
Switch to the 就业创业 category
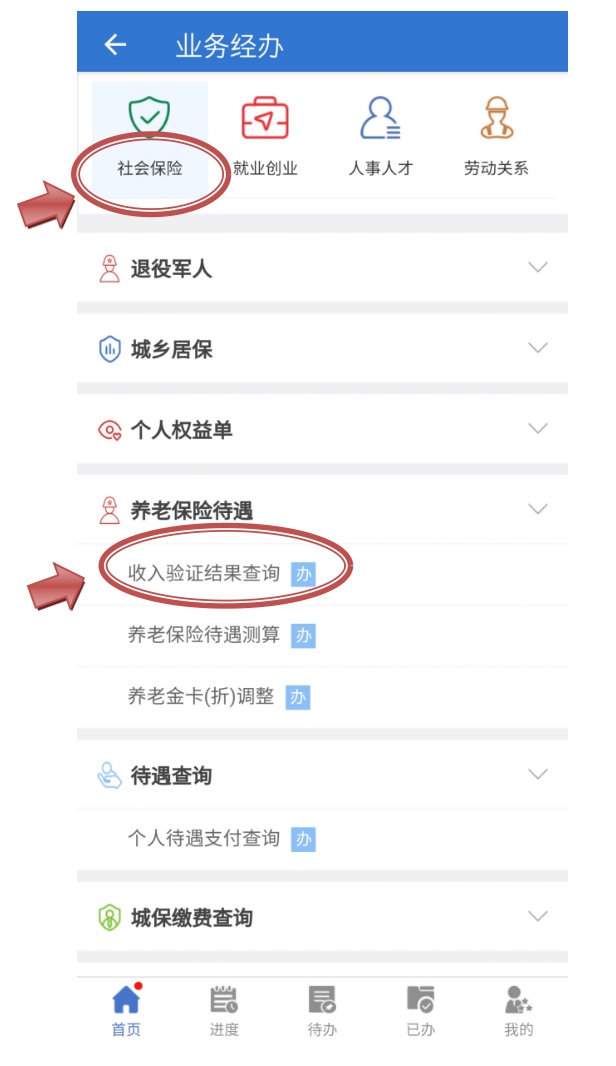[x=265, y=140]
